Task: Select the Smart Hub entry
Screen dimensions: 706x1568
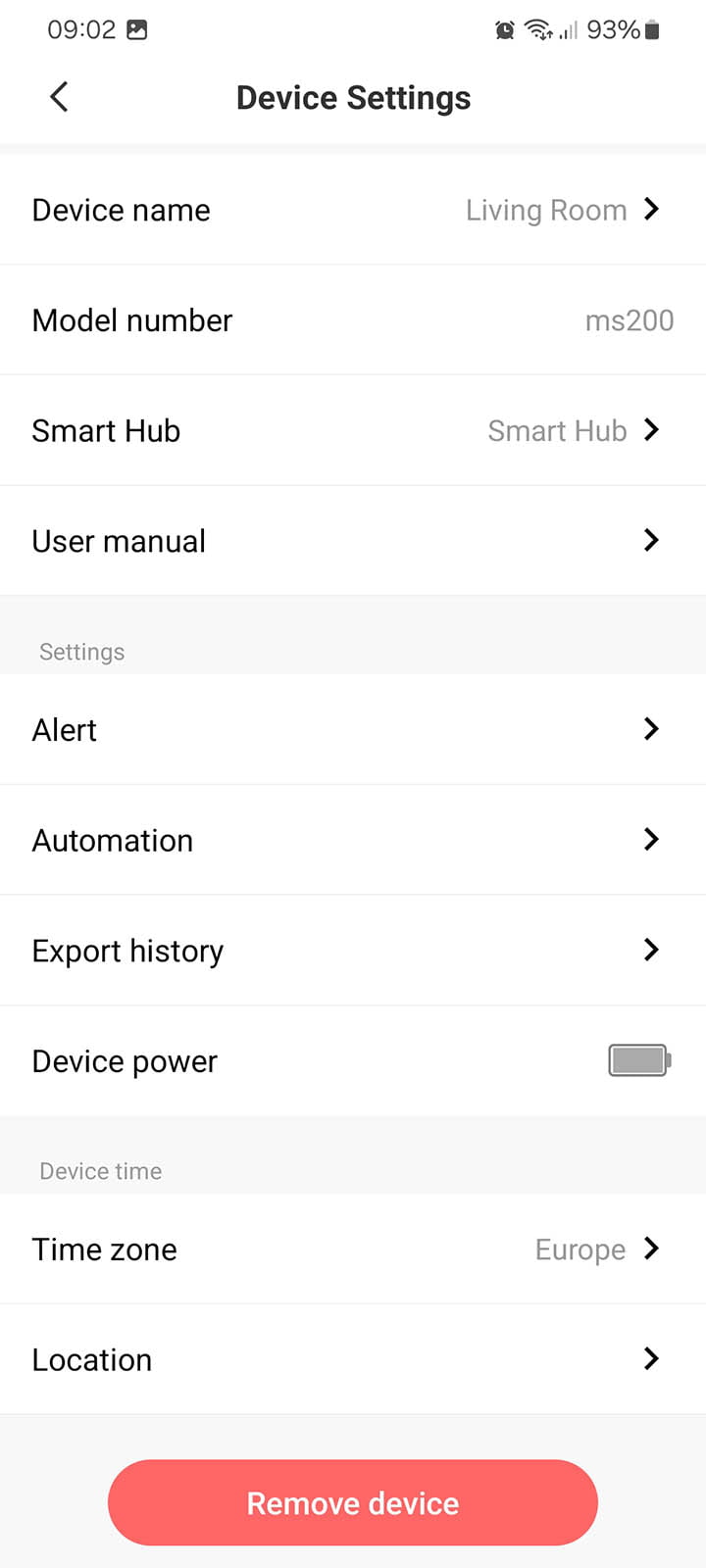Action: point(353,430)
